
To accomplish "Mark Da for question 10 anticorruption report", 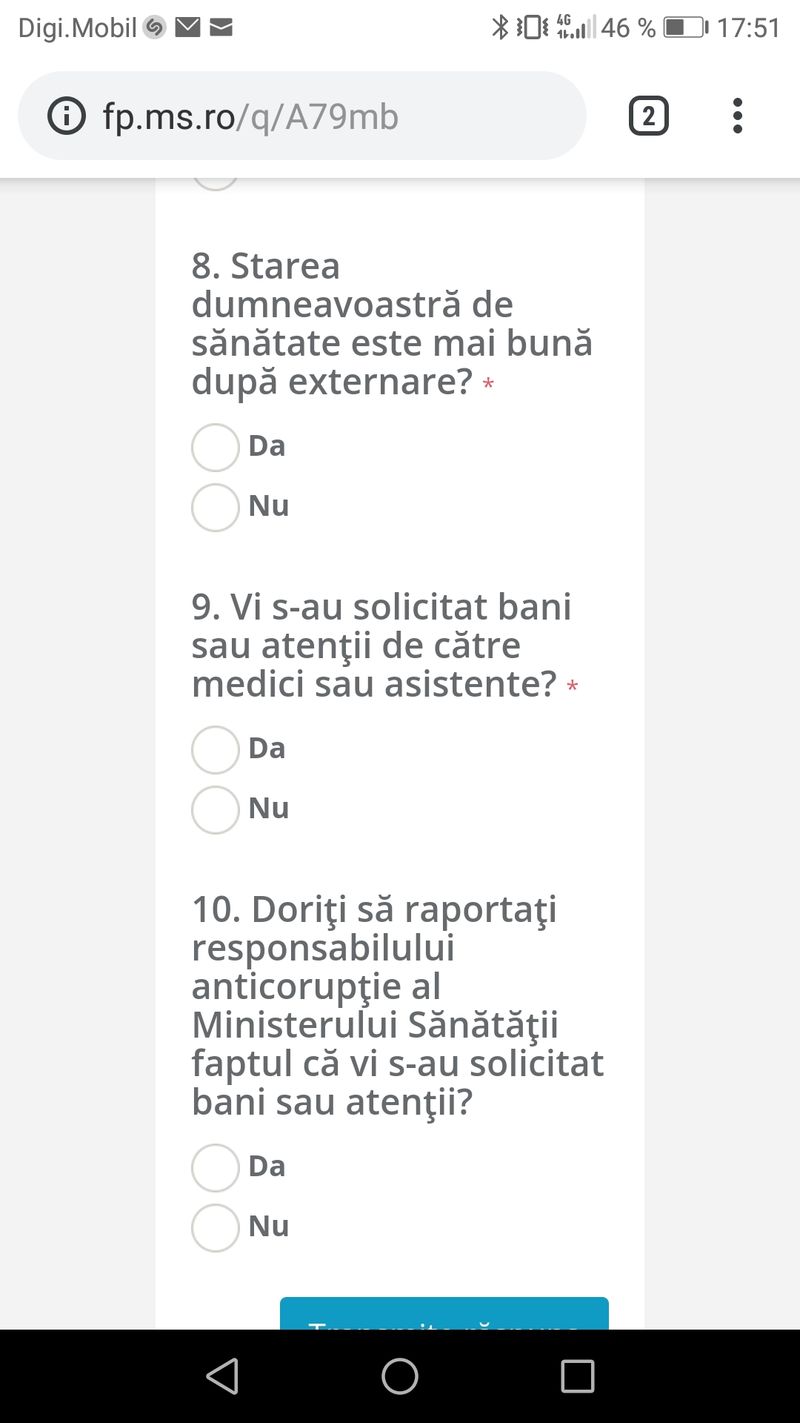I will (x=215, y=1167).
